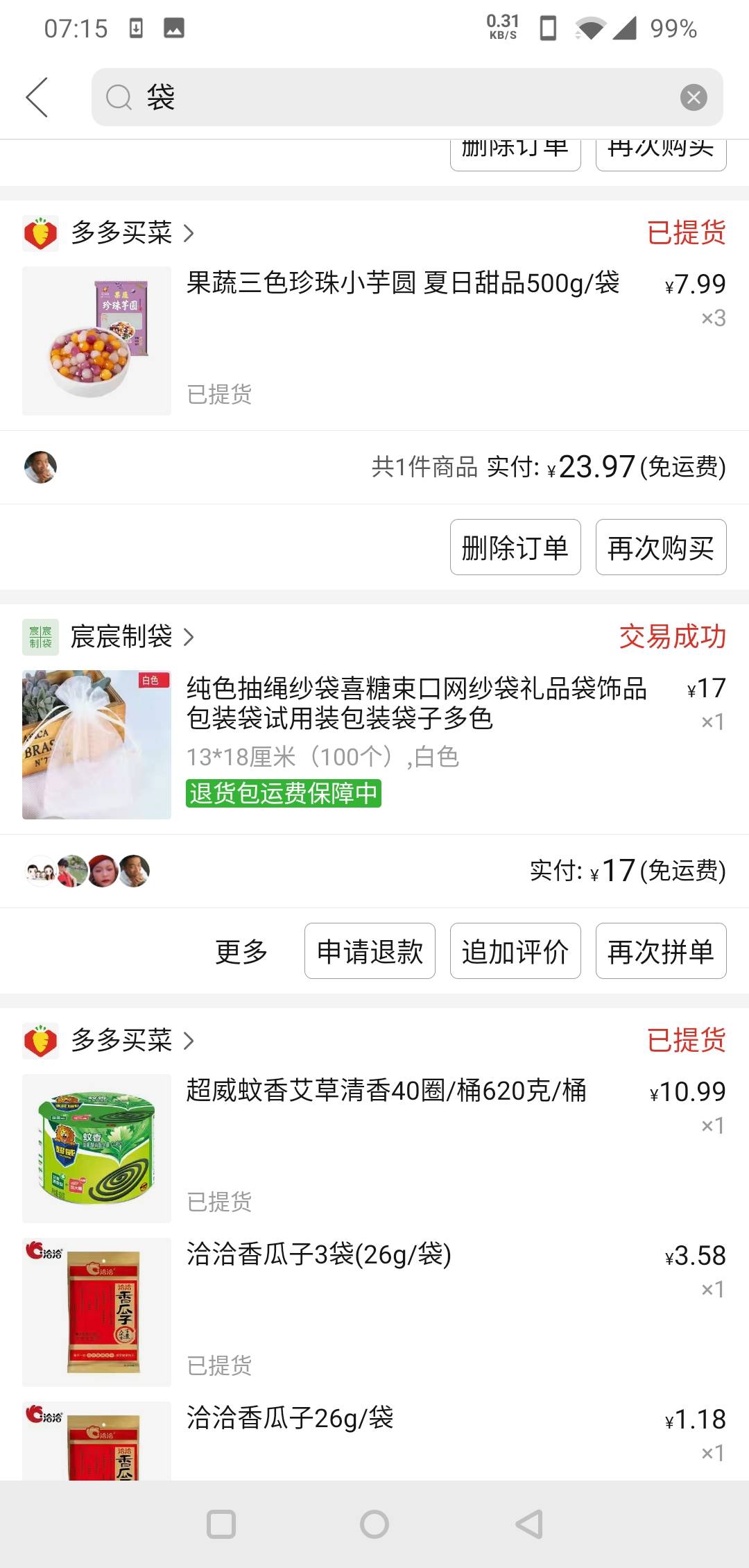Tap 再次拼单 for the gauze bag order
Image resolution: width=749 pixels, height=1568 pixels.
pos(660,951)
